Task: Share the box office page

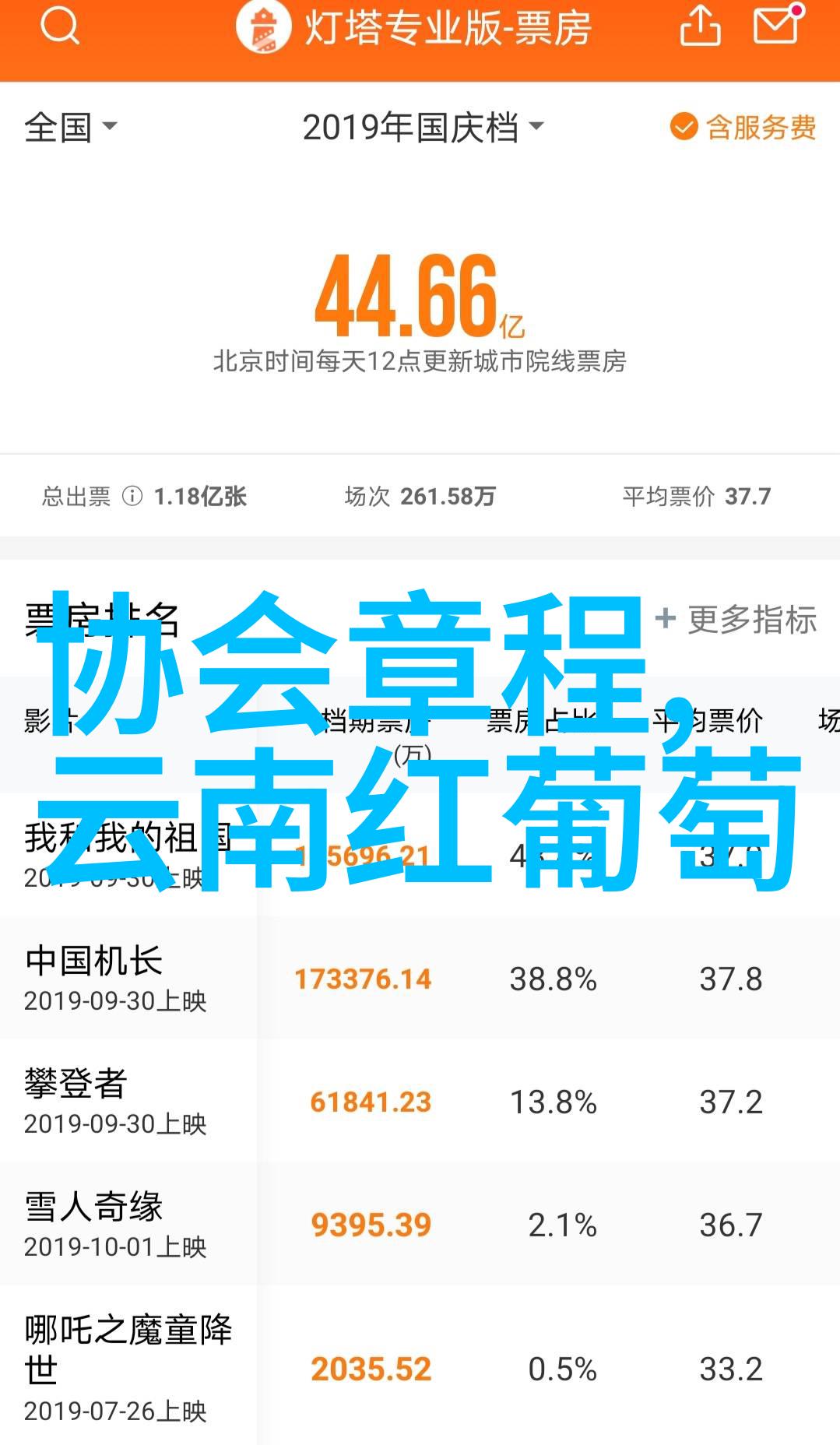Action: 699,26
